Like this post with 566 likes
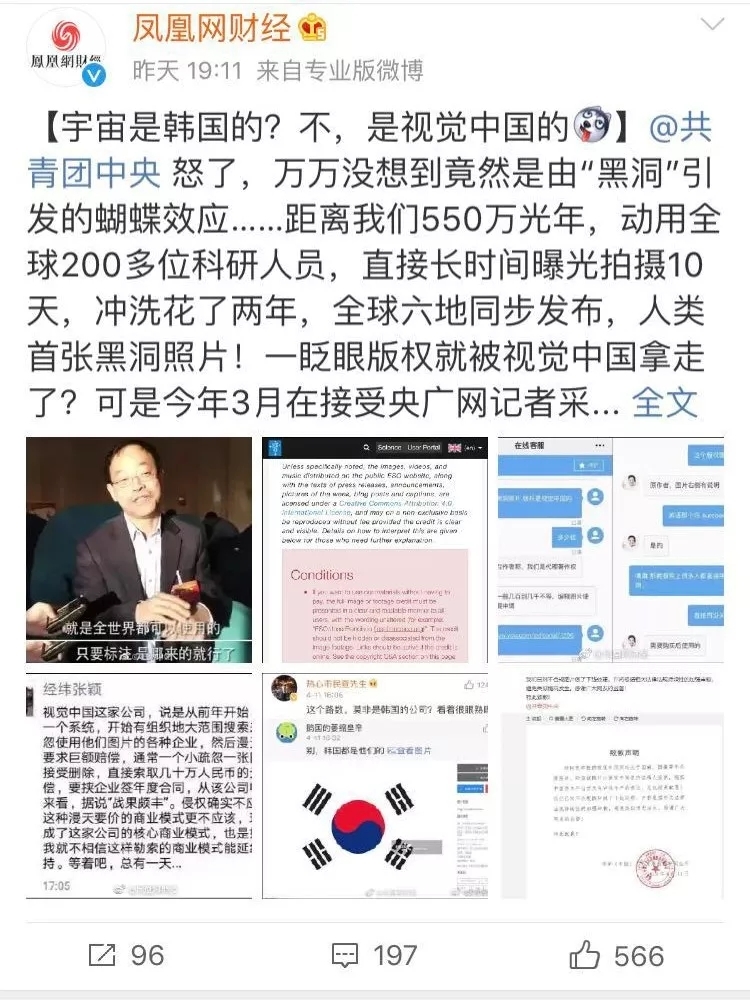This screenshot has height=1000, width=750. (616, 955)
